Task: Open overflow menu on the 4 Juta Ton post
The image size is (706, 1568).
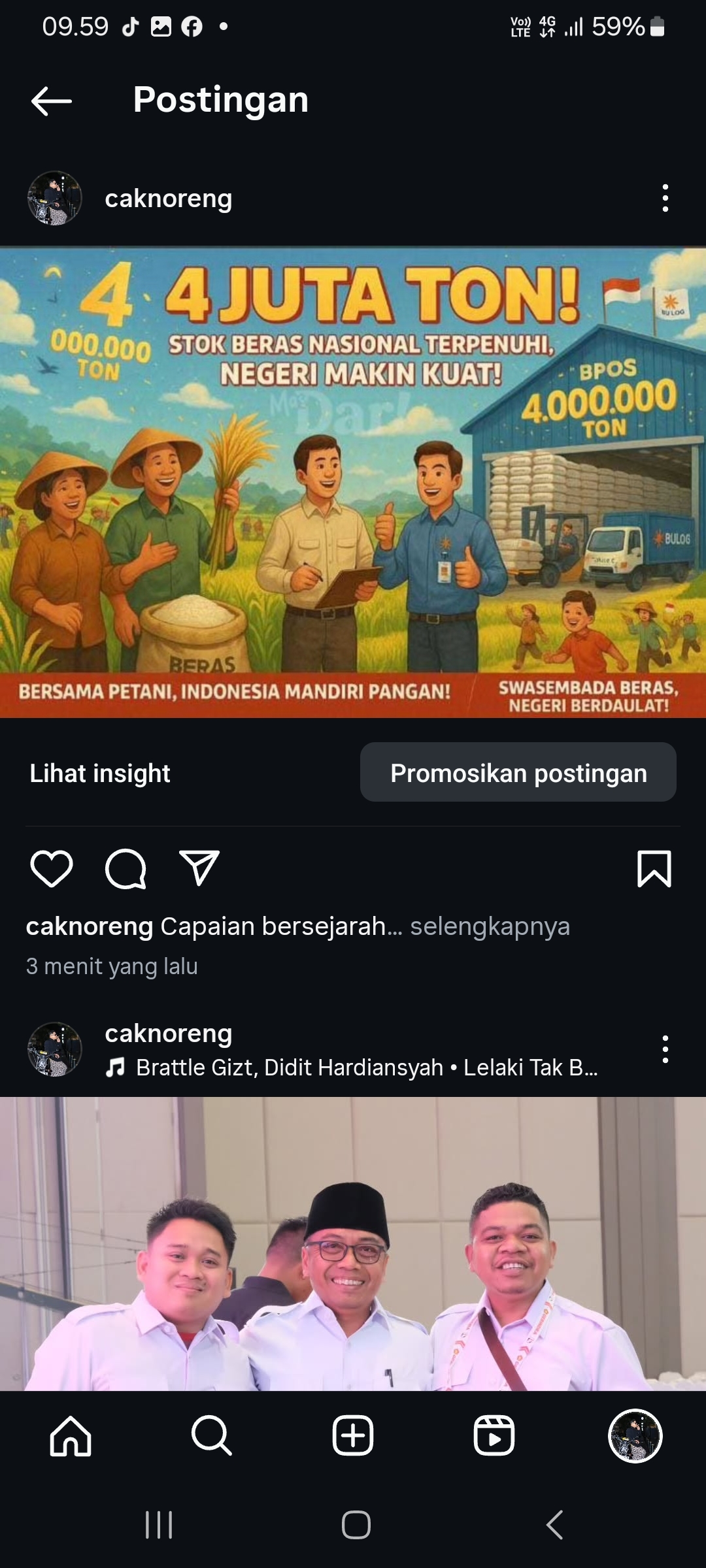Action: tap(665, 198)
